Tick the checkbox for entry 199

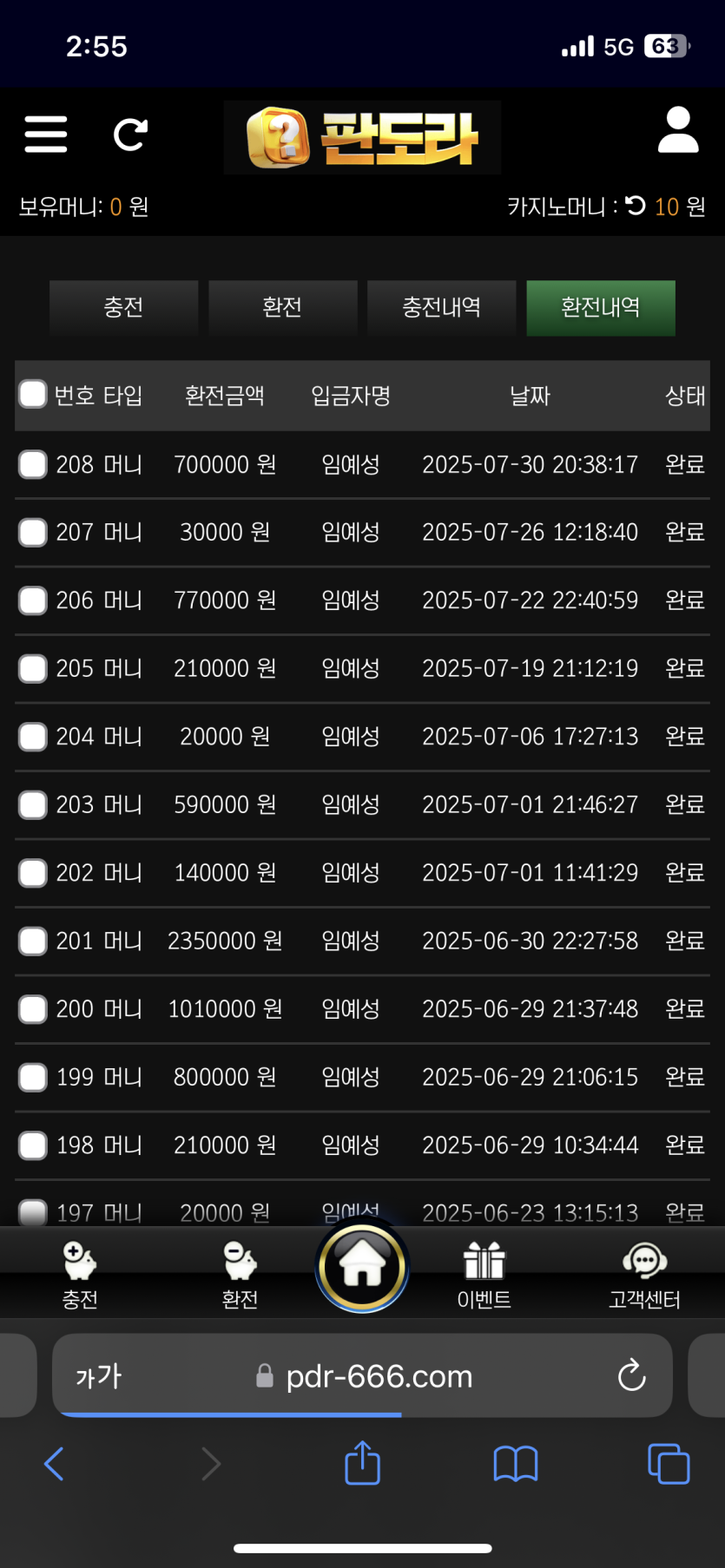(33, 1077)
